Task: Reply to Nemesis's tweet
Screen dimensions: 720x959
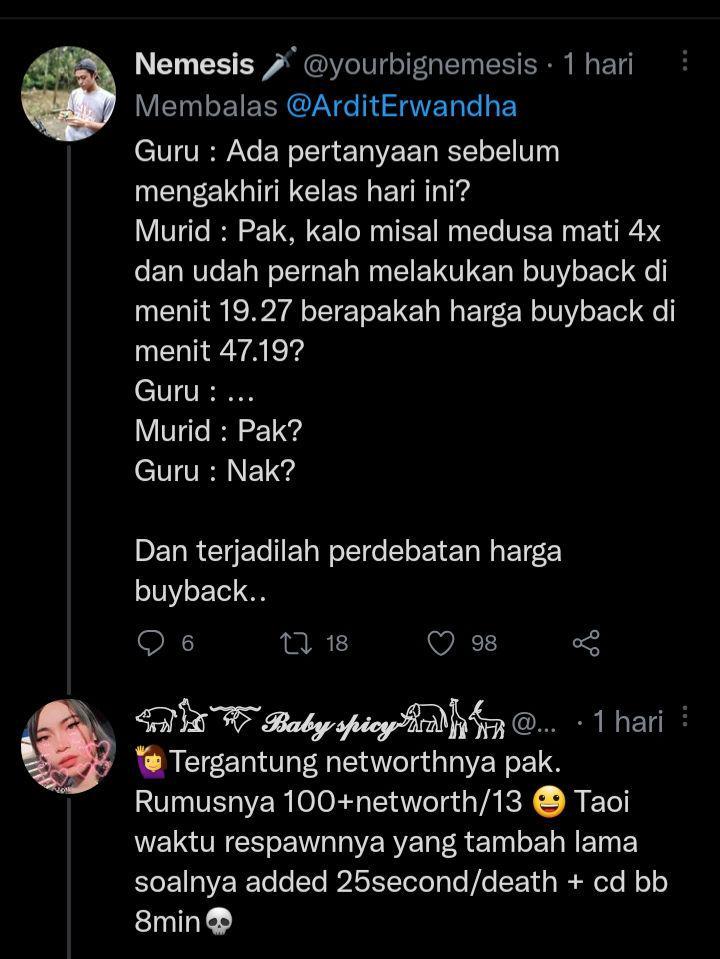Action: (150, 643)
